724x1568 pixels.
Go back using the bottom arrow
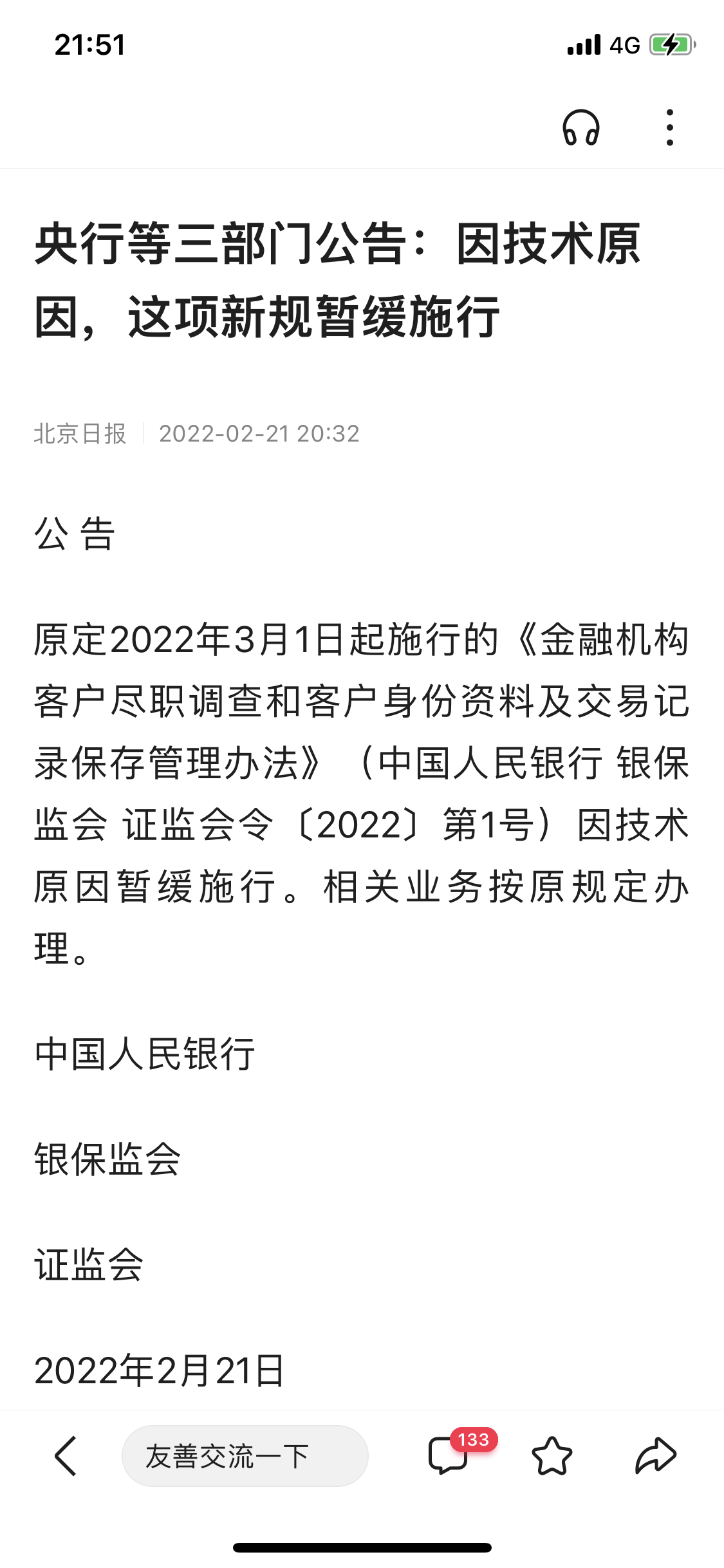pyautogui.click(x=66, y=1455)
